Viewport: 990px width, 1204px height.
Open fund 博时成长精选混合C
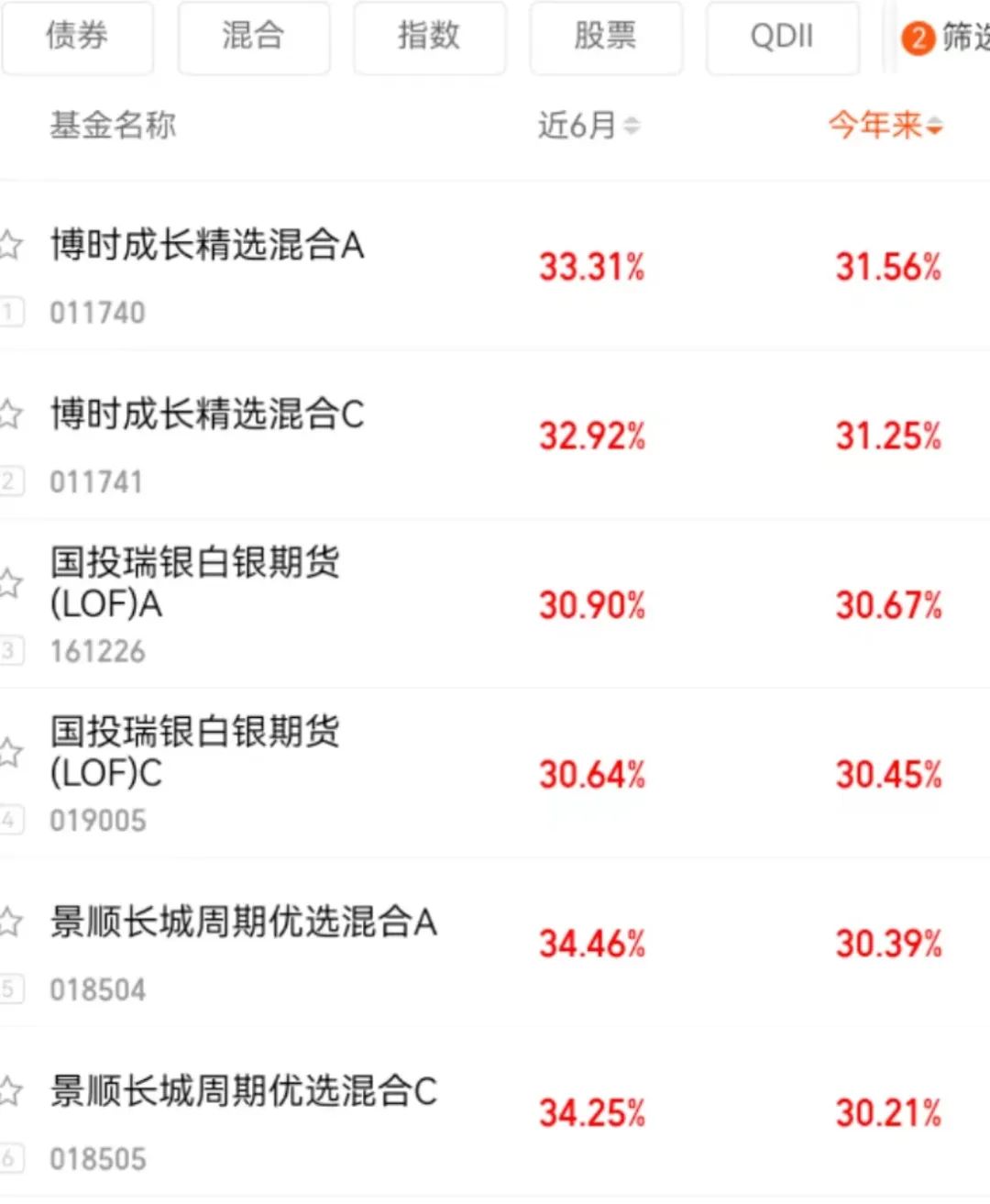coord(207,414)
